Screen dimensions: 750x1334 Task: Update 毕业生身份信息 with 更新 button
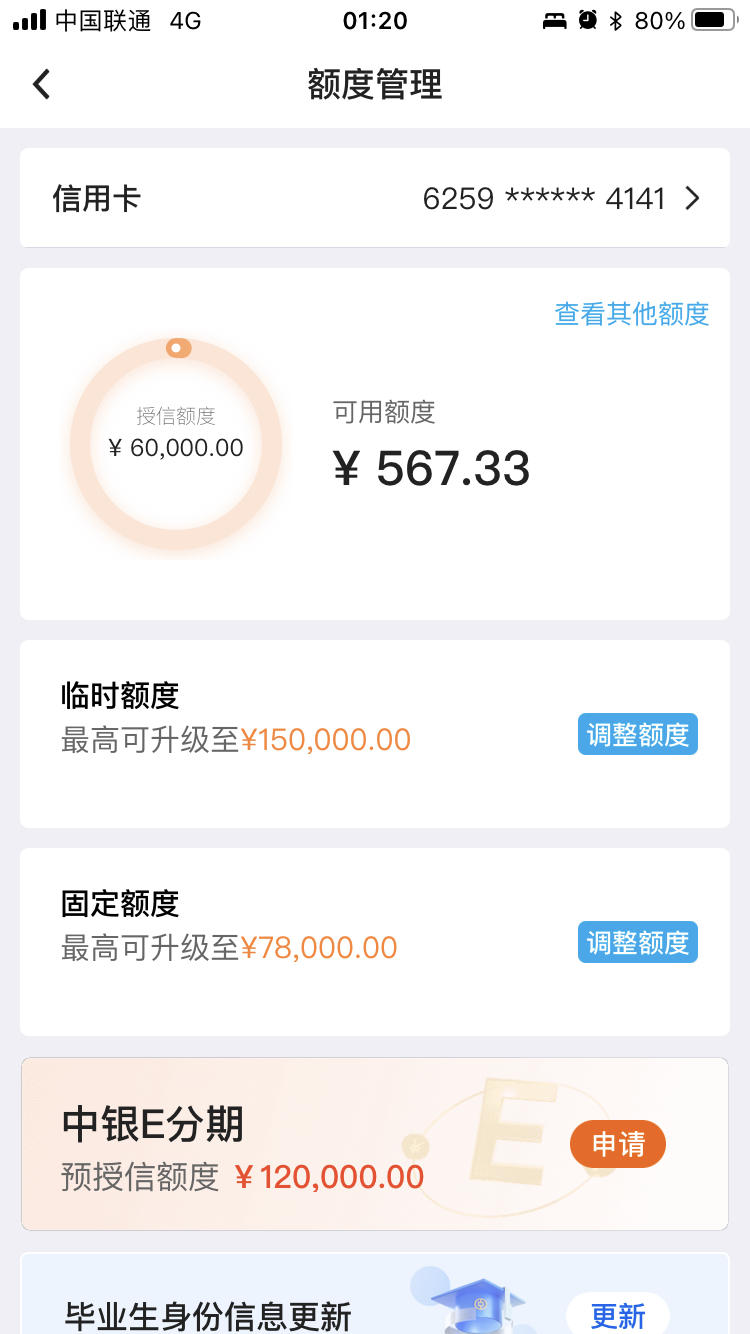click(x=618, y=1314)
